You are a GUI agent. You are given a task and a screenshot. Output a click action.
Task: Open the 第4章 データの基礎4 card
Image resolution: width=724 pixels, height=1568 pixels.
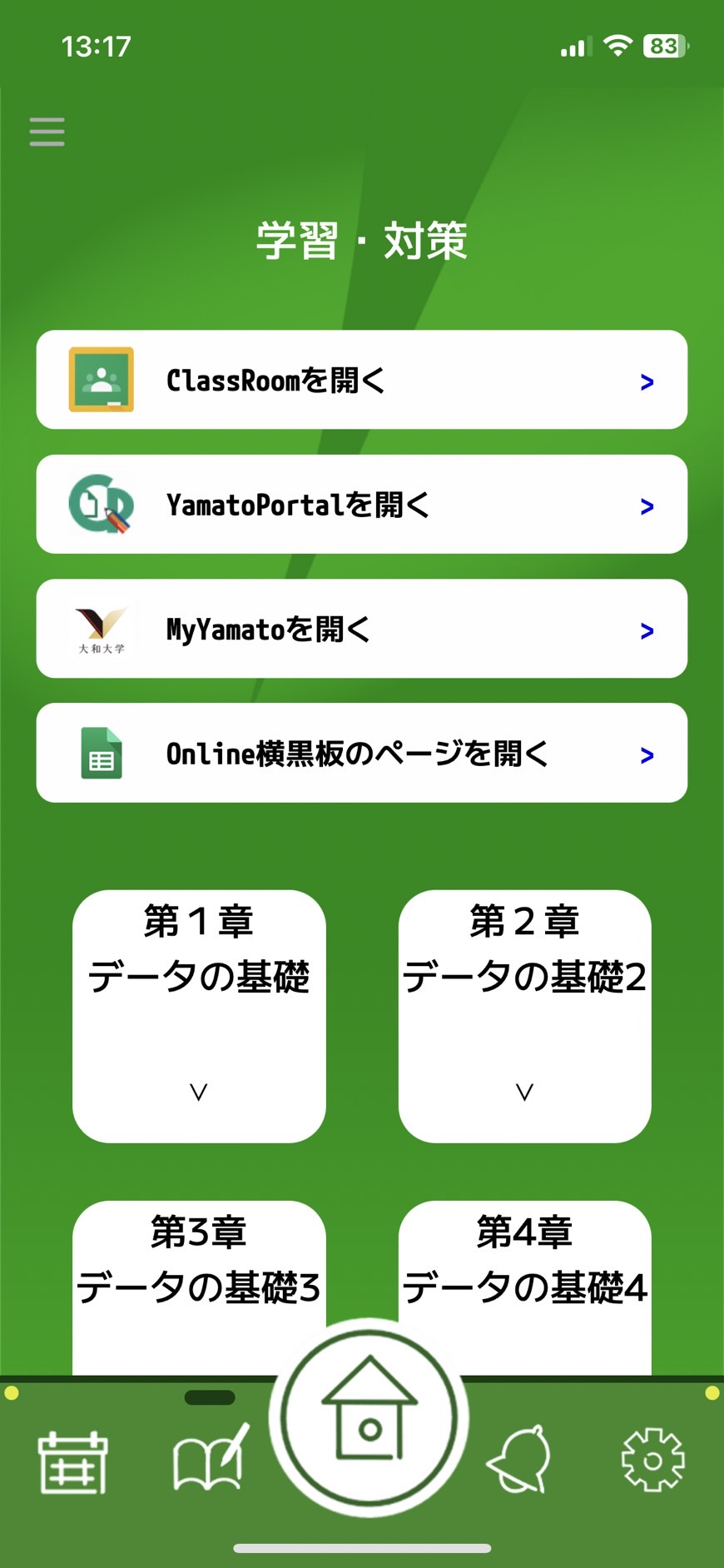tap(525, 1287)
